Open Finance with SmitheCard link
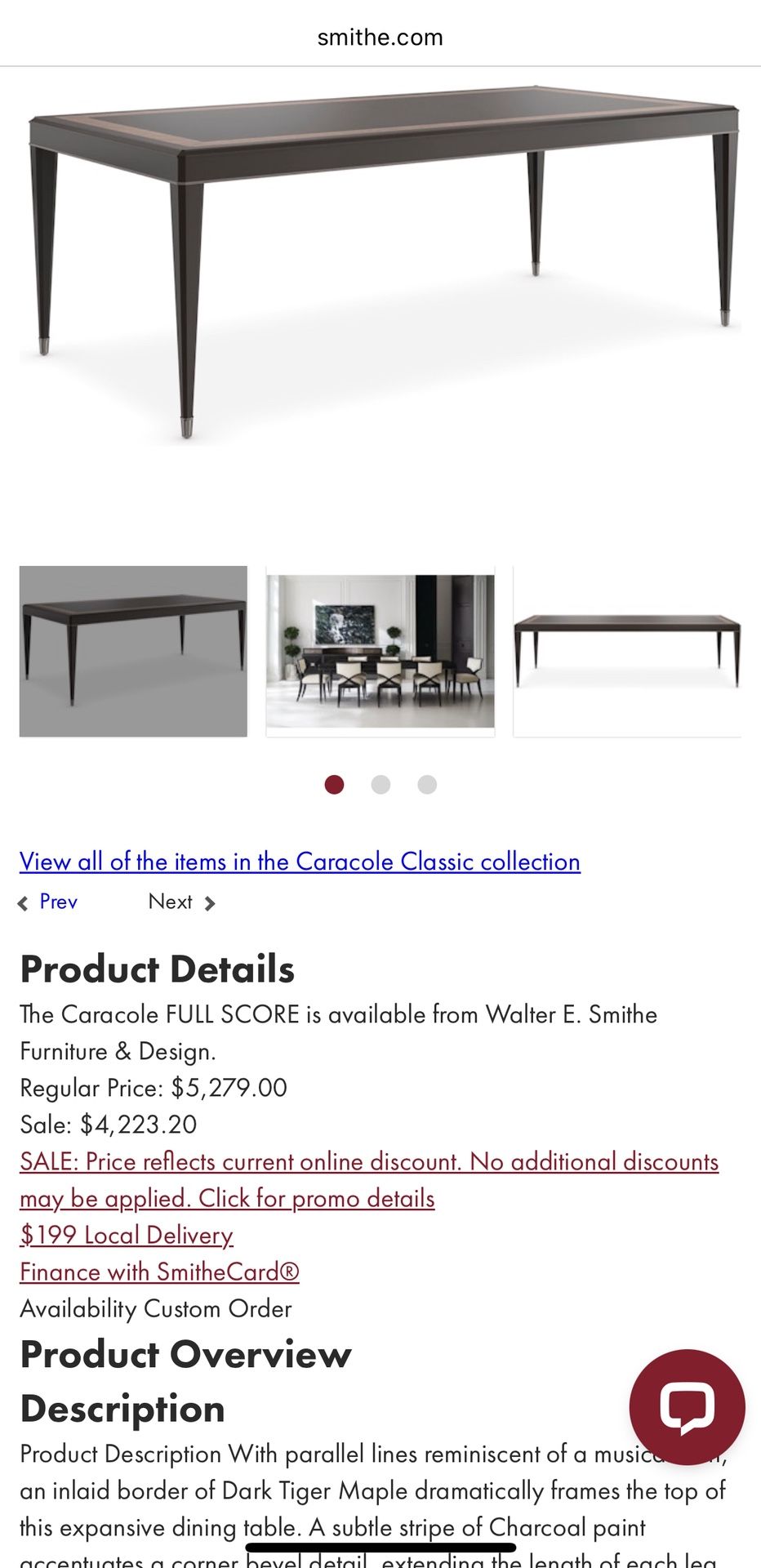The image size is (761, 1568). (x=159, y=1271)
